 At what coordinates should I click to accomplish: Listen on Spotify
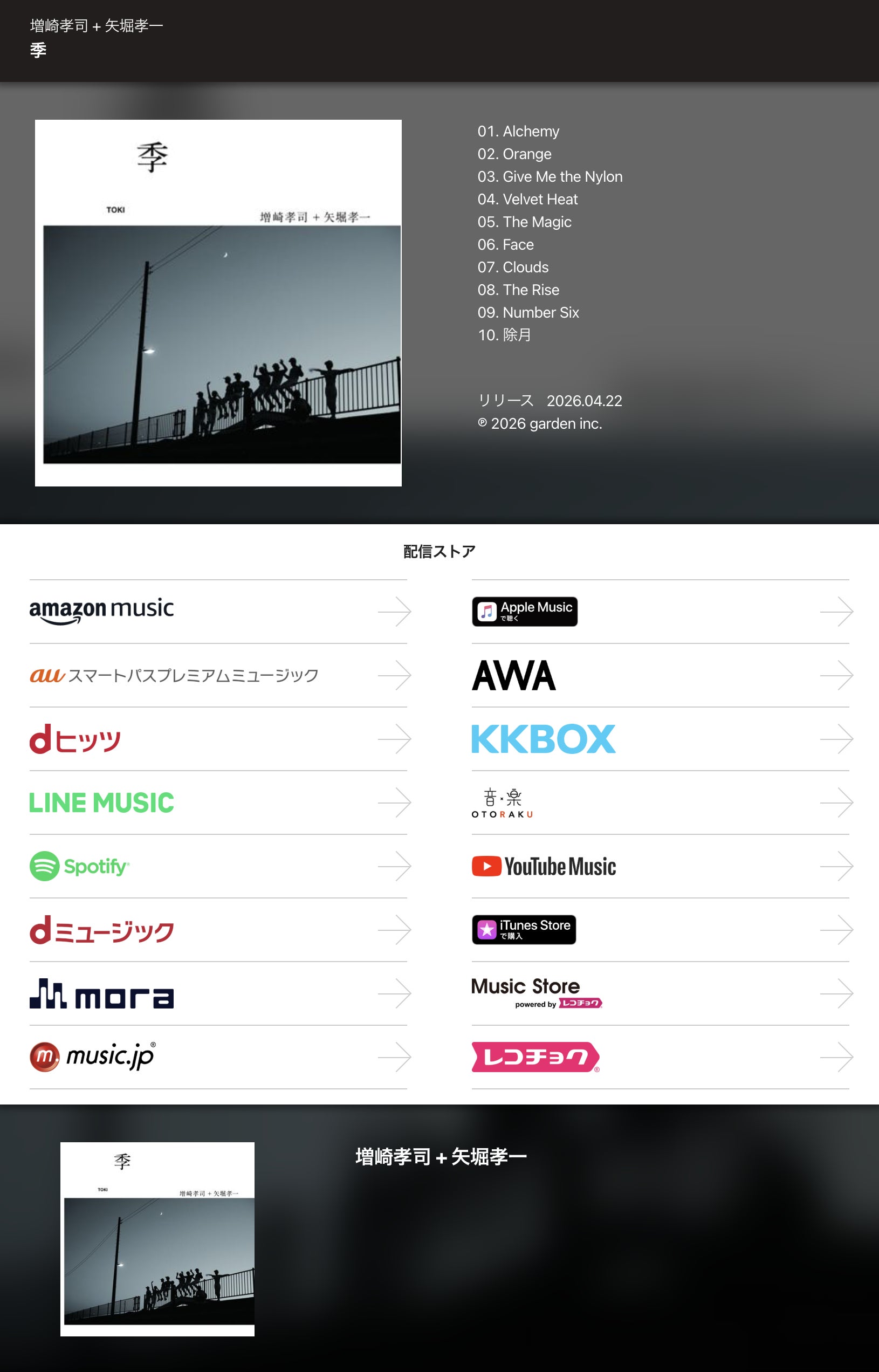218,866
